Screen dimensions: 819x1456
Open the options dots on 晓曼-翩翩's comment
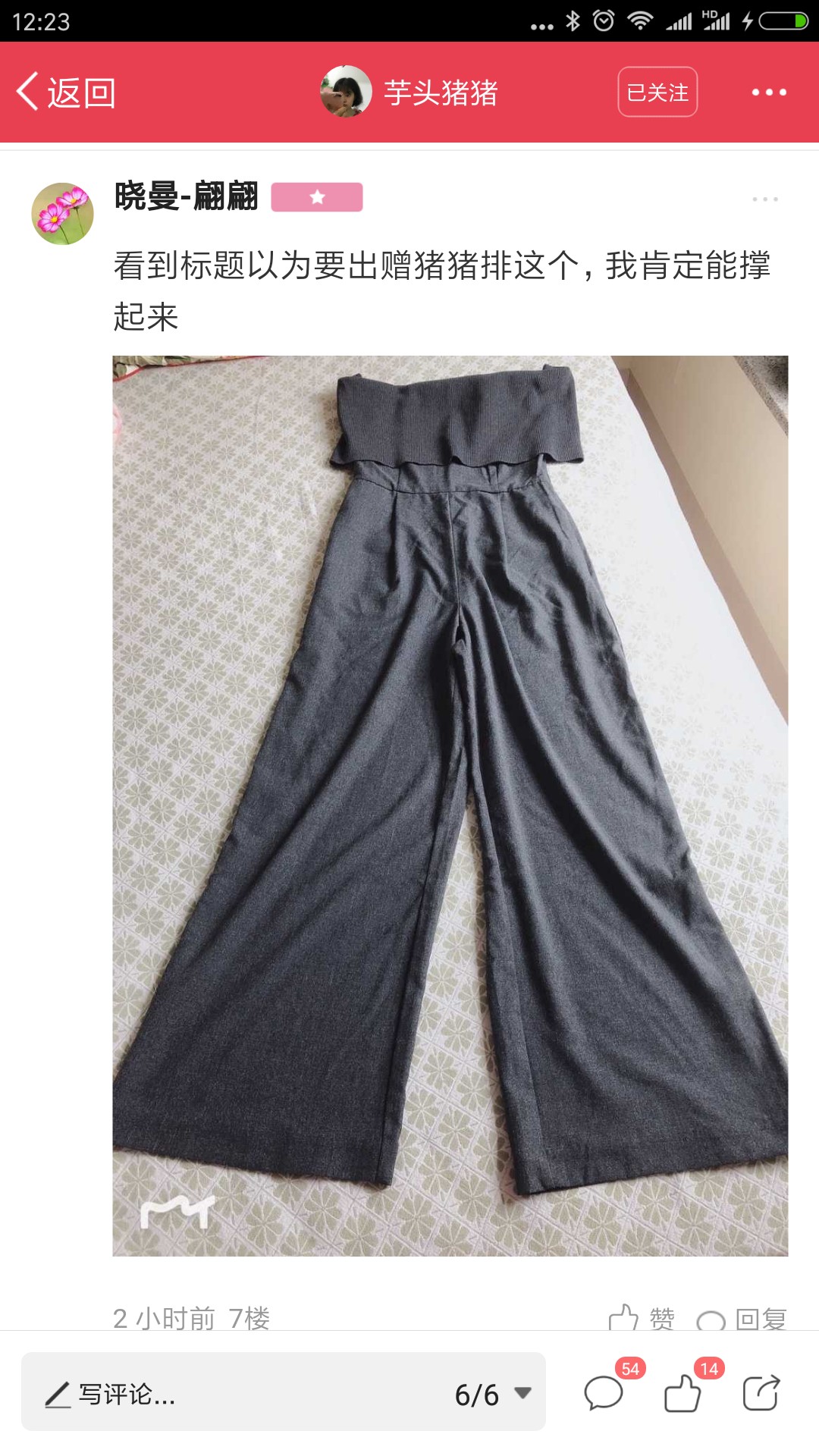765,199
